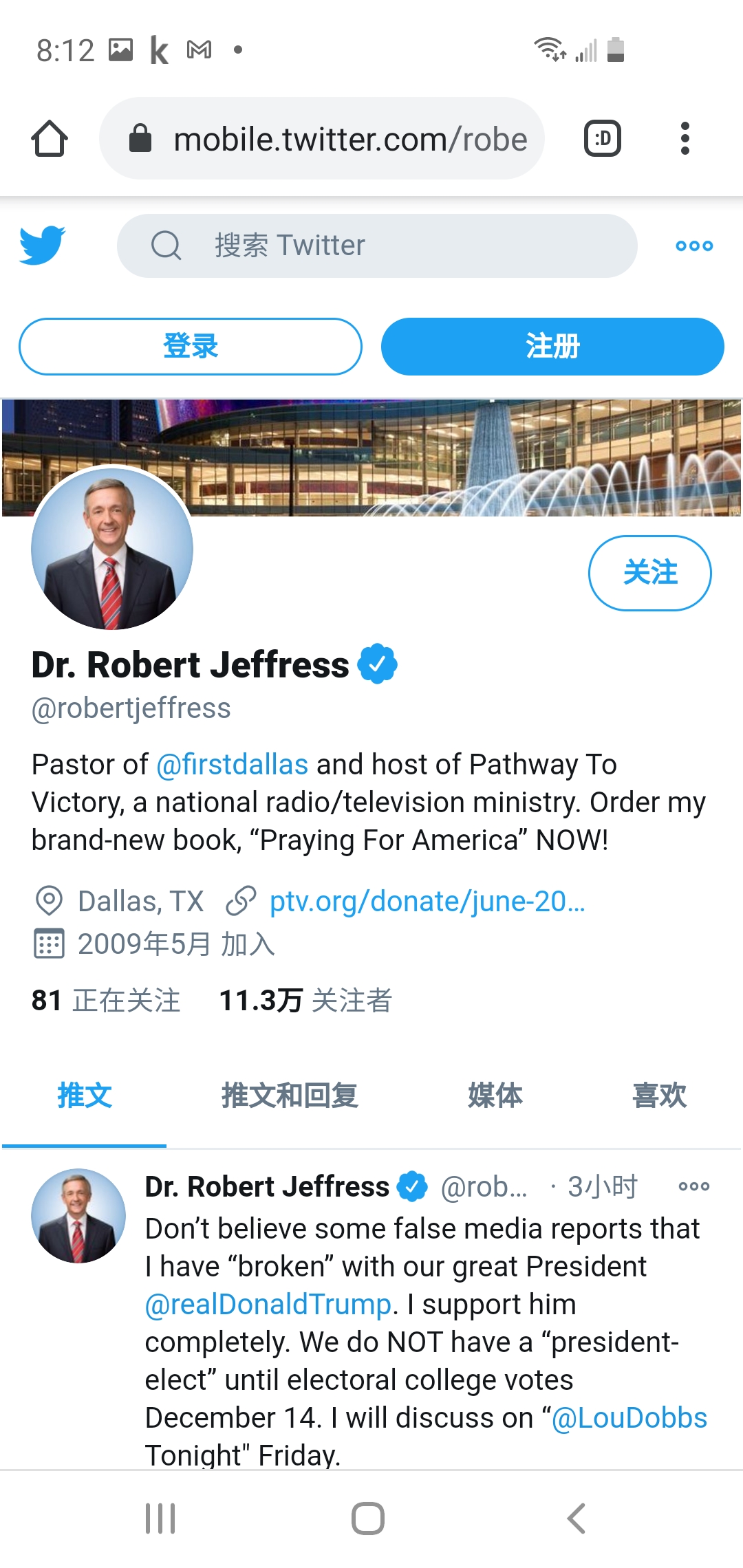View the 11.3万 关注者 followers list

click(305, 1001)
